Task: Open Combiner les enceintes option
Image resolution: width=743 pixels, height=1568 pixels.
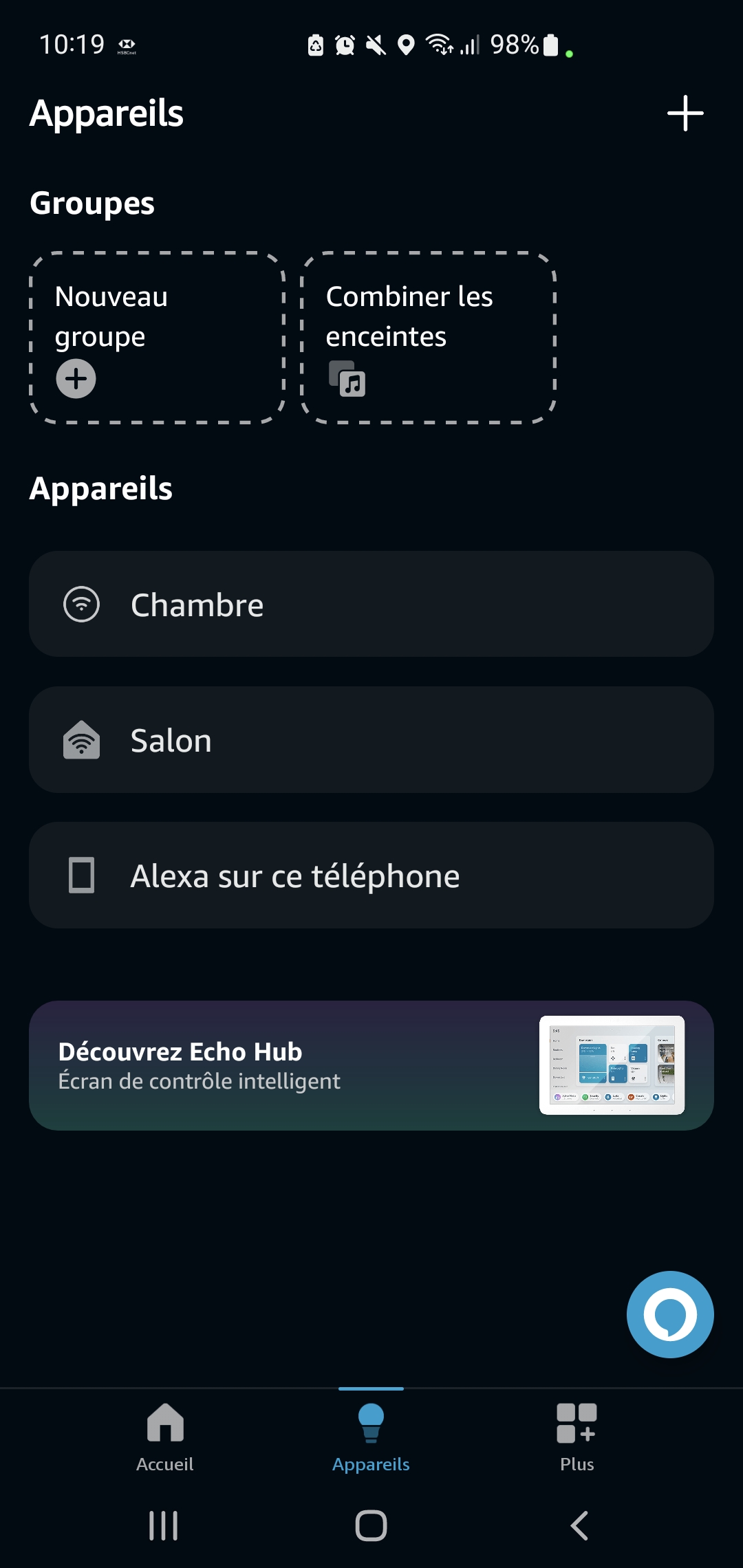Action: (428, 338)
